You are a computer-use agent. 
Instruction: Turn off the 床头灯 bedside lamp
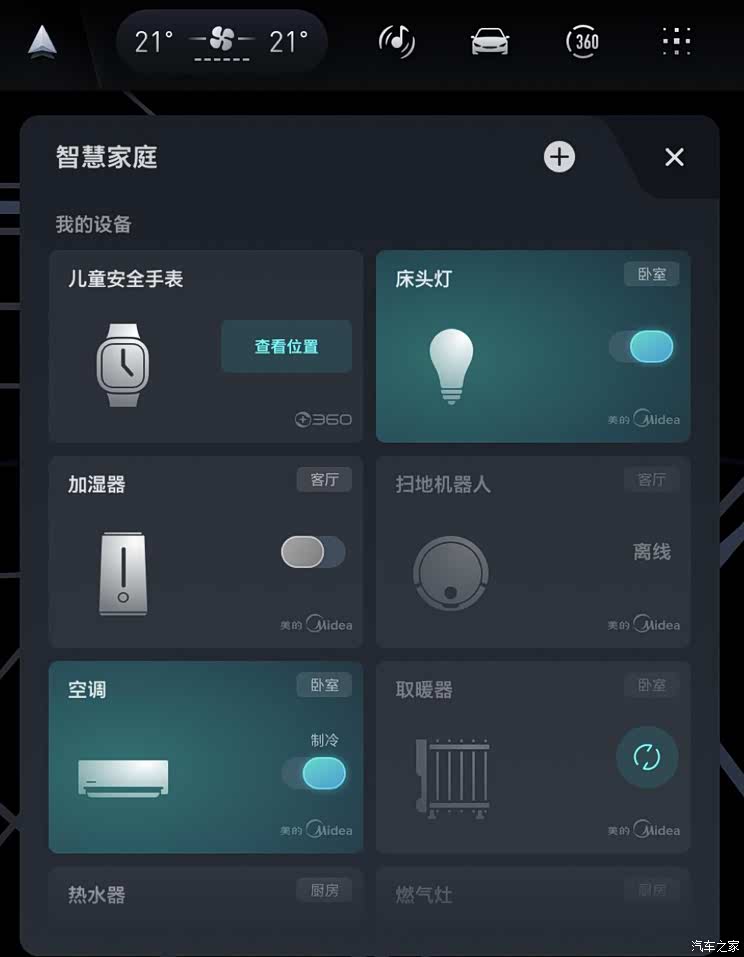pos(641,345)
